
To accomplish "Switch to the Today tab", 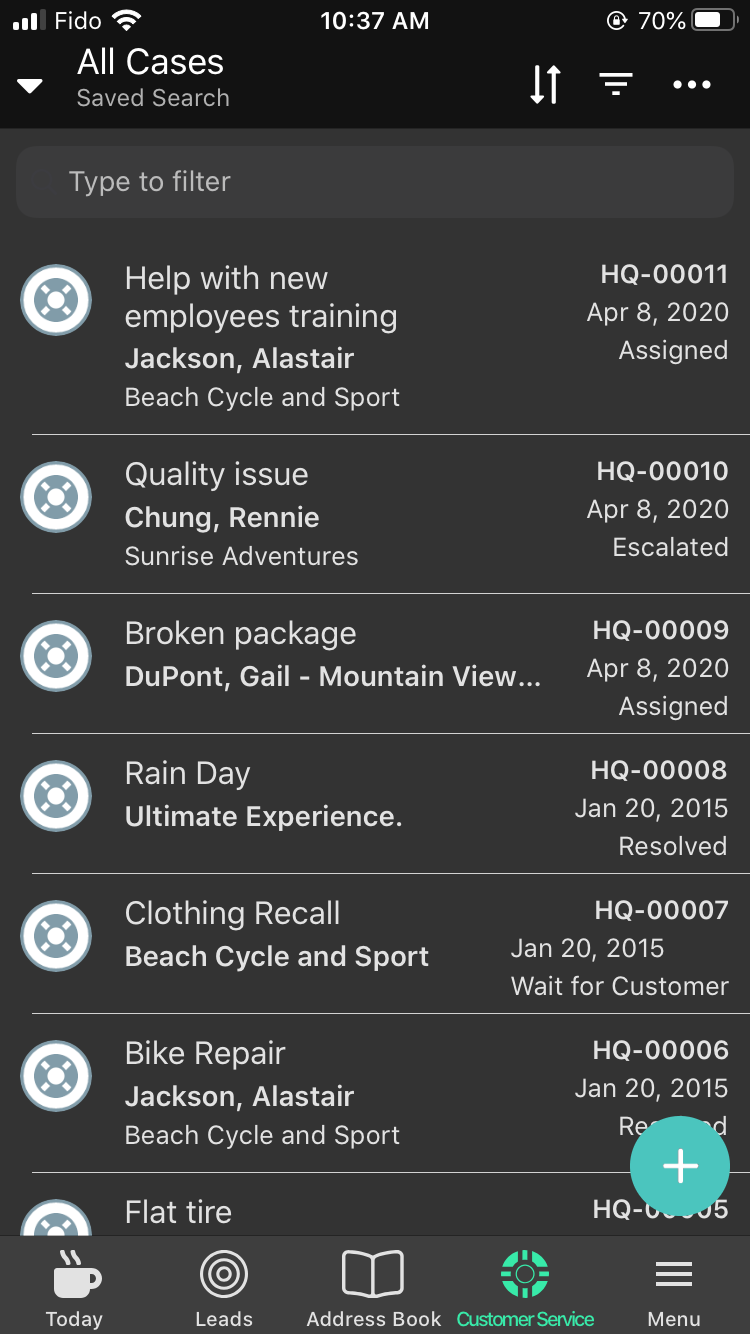I will (74, 1288).
